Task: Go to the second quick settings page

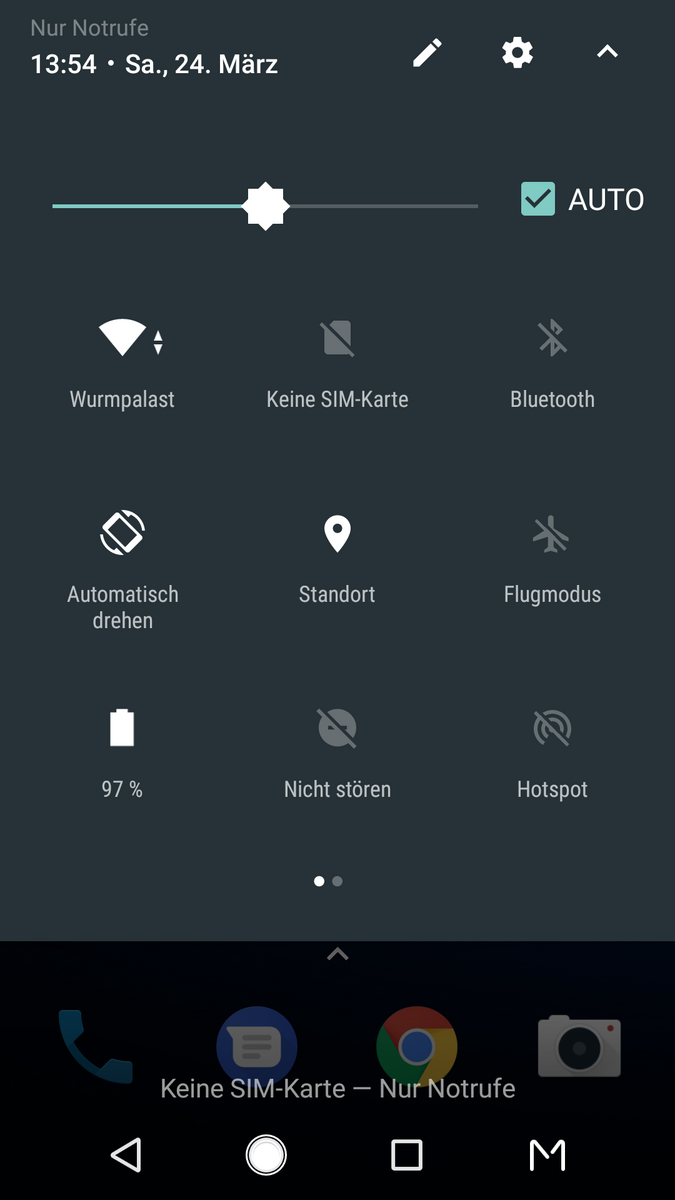Action: pyautogui.click(x=338, y=881)
